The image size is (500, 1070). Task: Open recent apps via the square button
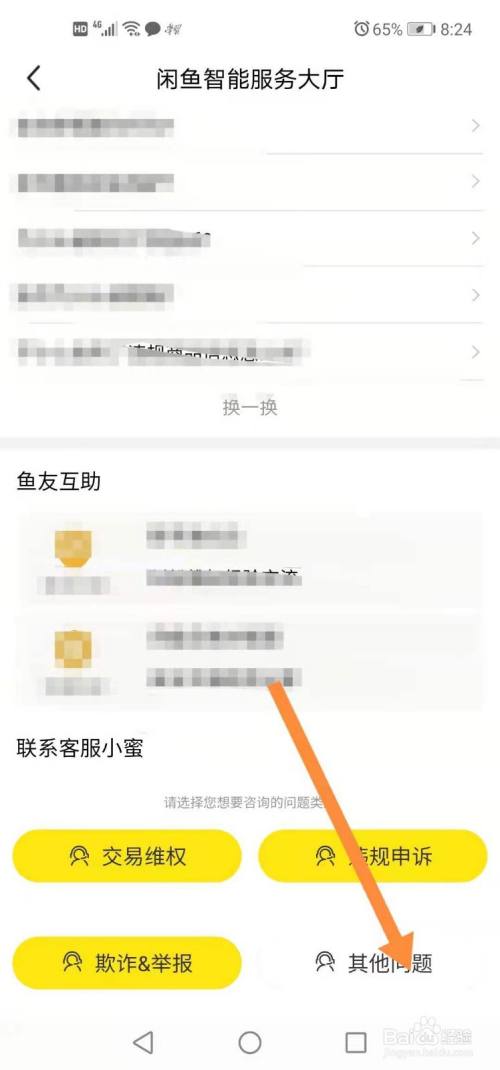click(x=355, y=1042)
